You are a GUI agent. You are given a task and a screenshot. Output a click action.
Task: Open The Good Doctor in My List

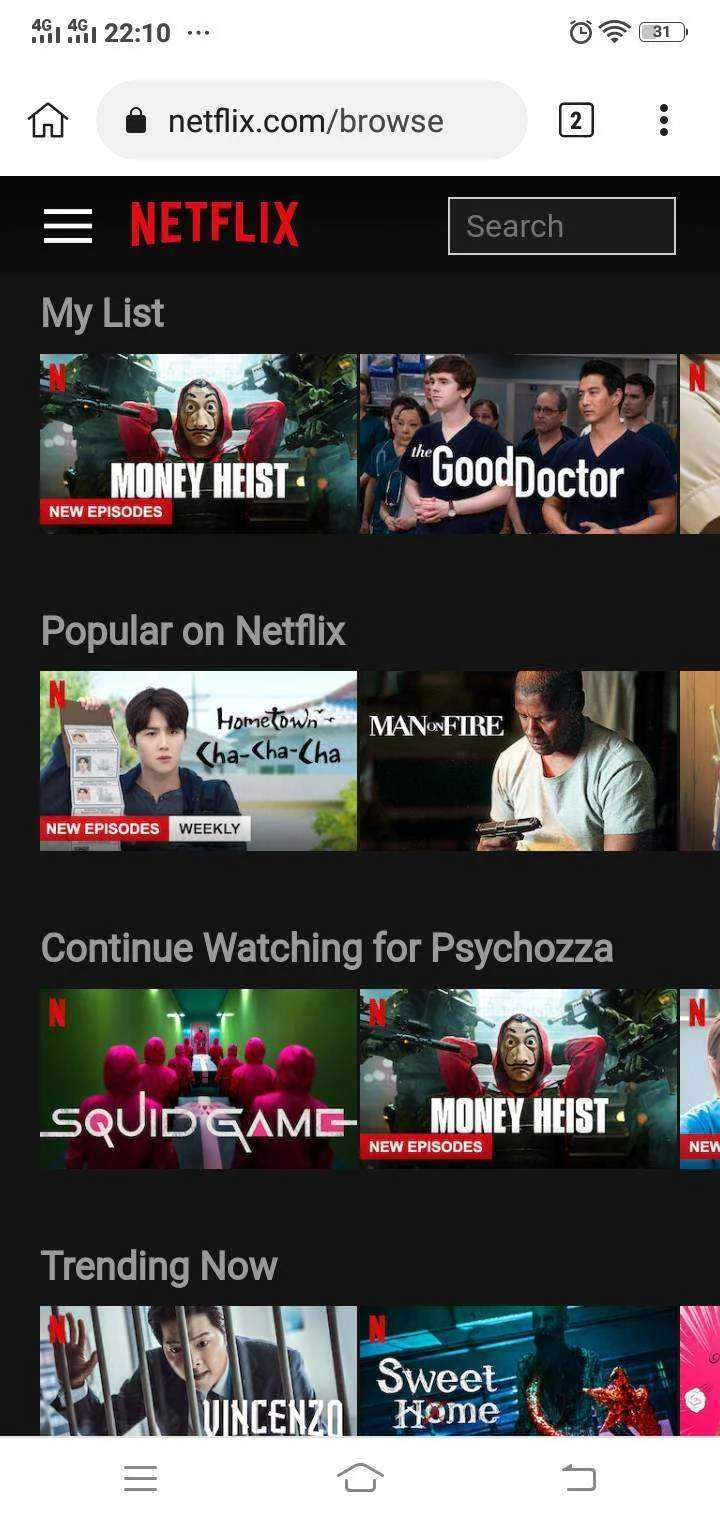pyautogui.click(x=518, y=443)
